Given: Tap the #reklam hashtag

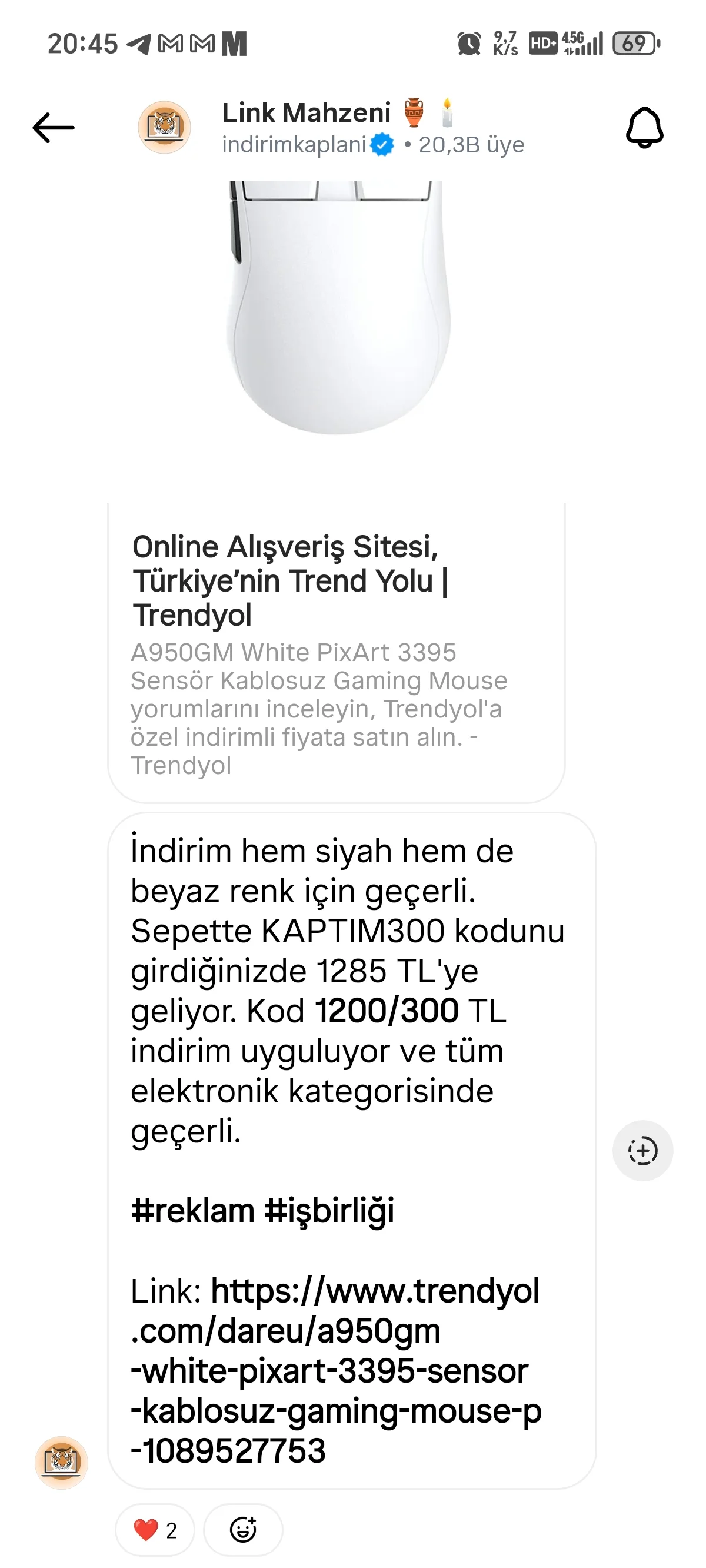Looking at the screenshot, I should pos(192,1210).
